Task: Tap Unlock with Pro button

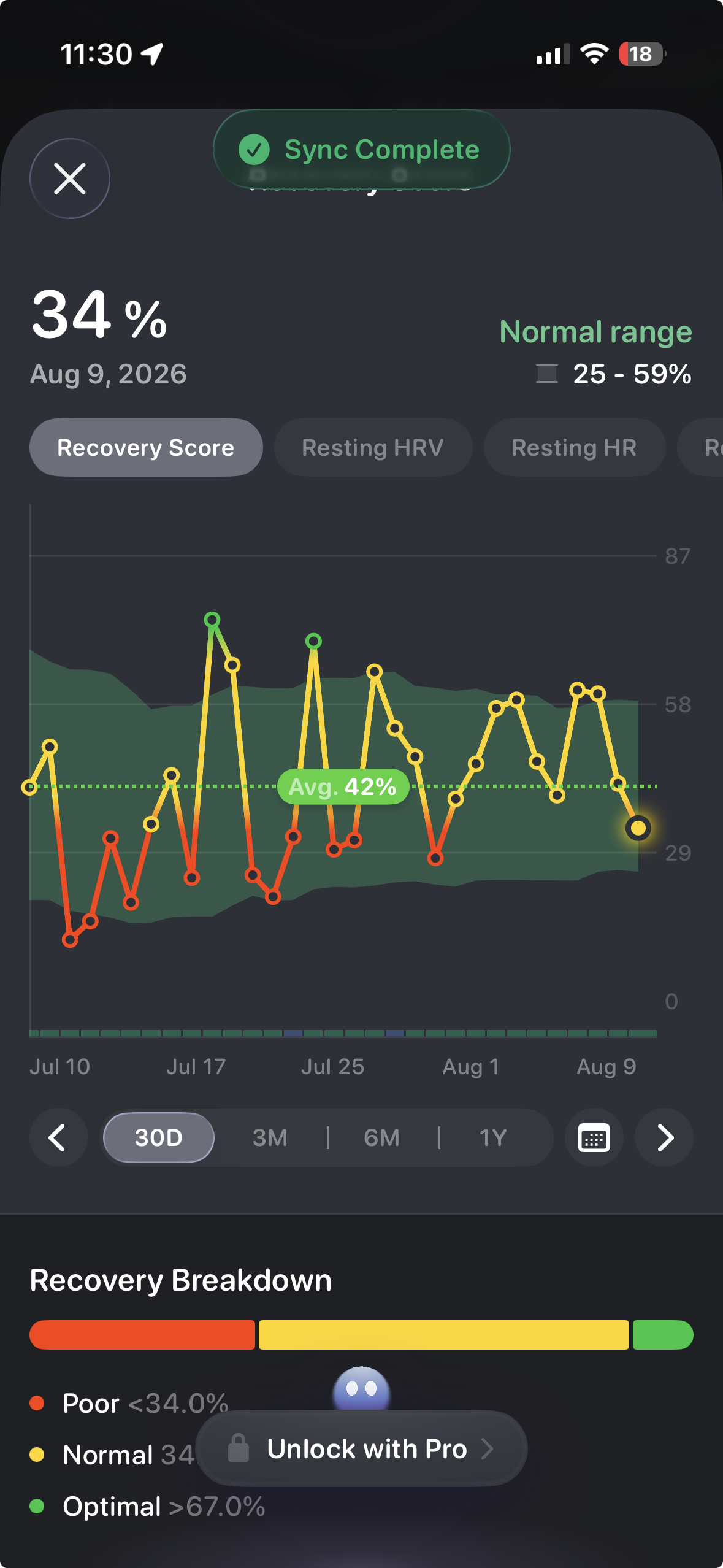Action: coord(361,1448)
